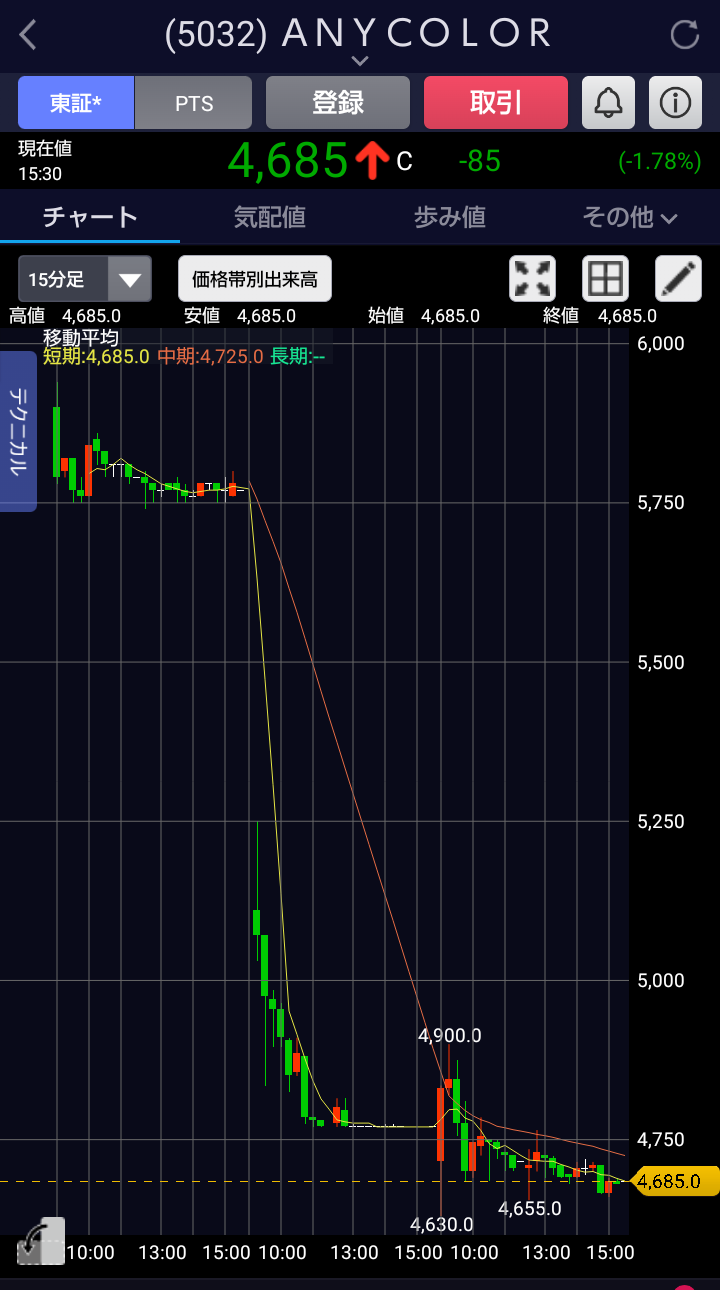
Task: Switch to the チャート tab
Action: [90, 217]
